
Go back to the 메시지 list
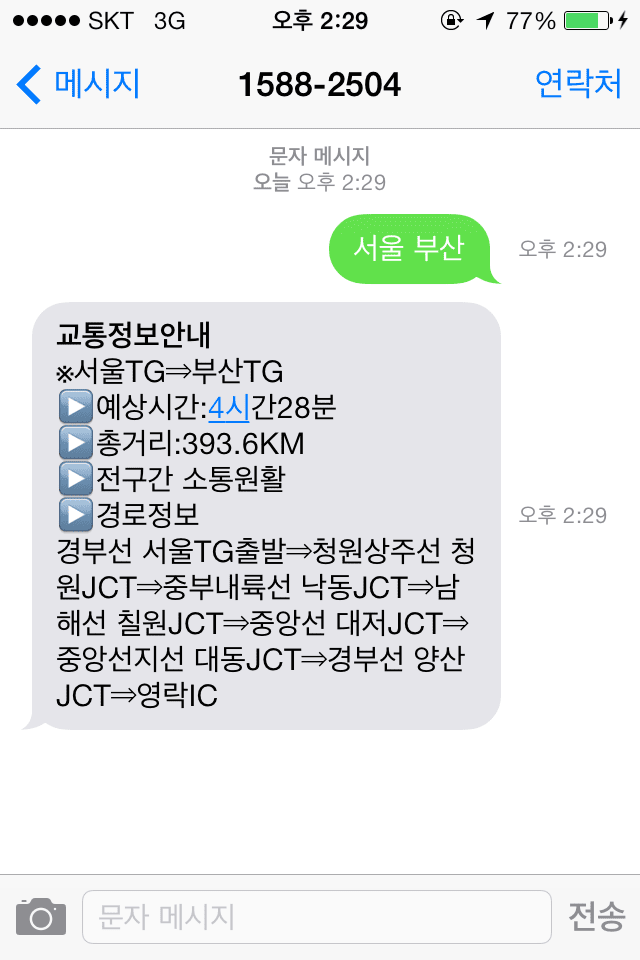[78, 84]
